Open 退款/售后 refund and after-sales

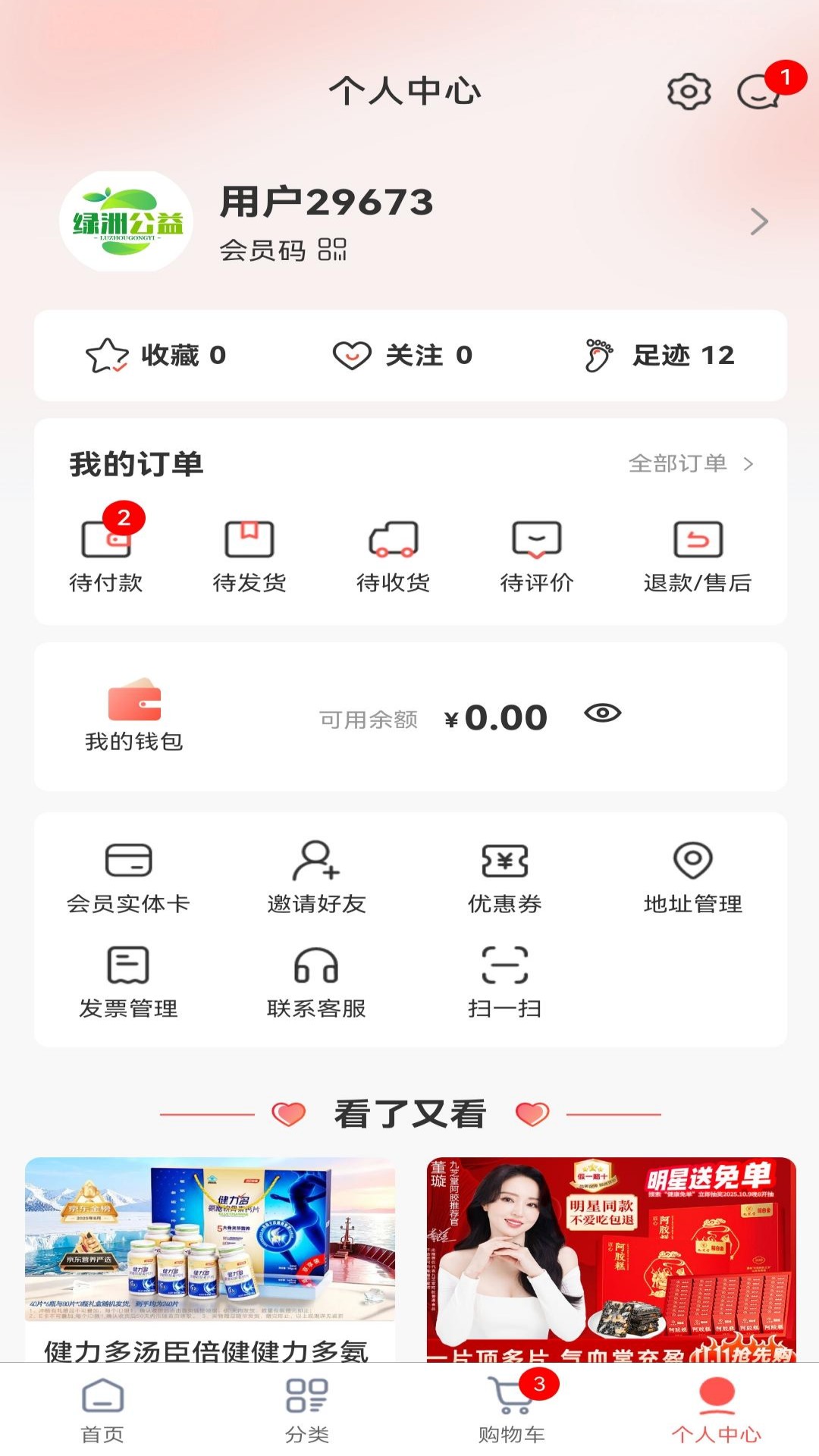[695, 554]
